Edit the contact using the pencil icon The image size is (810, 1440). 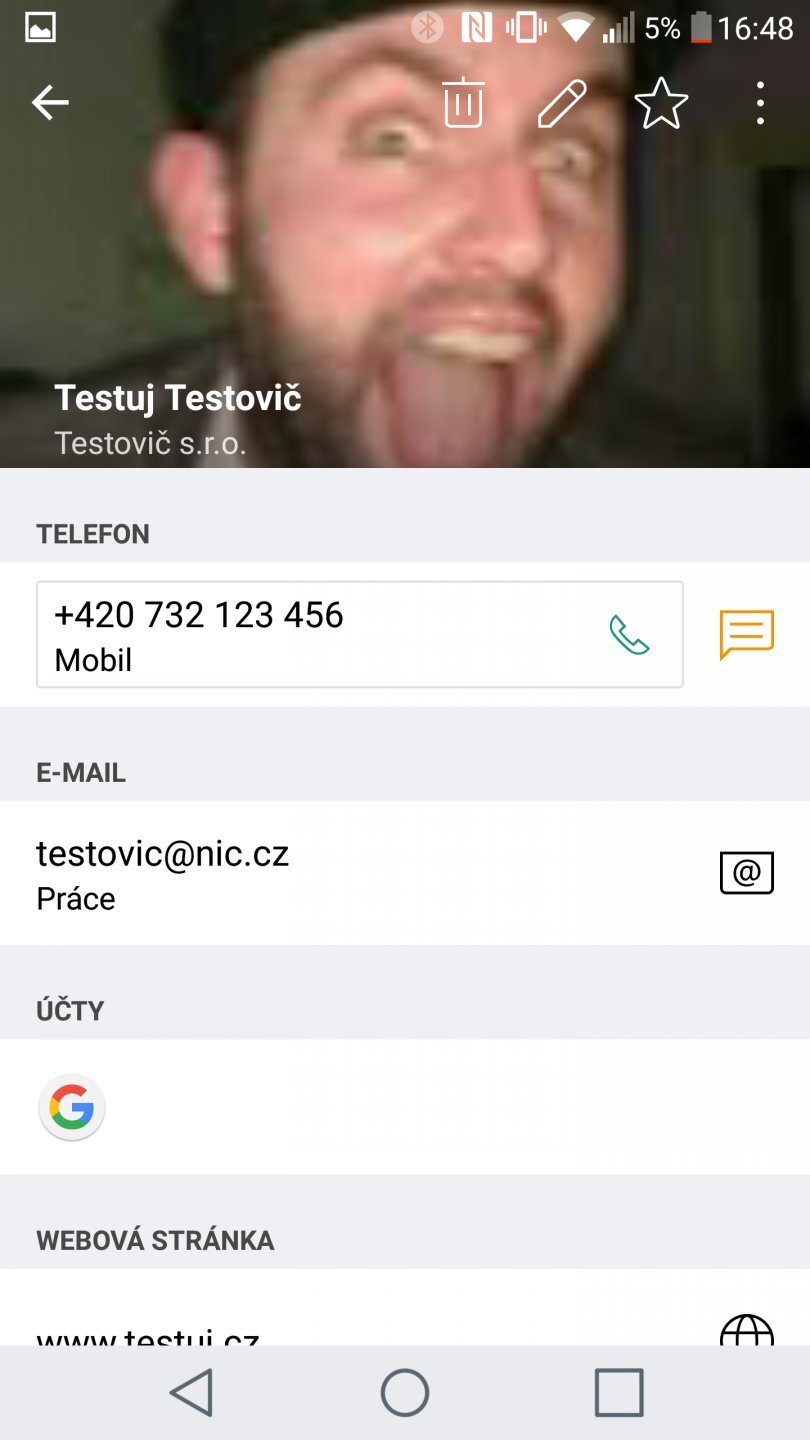pos(561,103)
